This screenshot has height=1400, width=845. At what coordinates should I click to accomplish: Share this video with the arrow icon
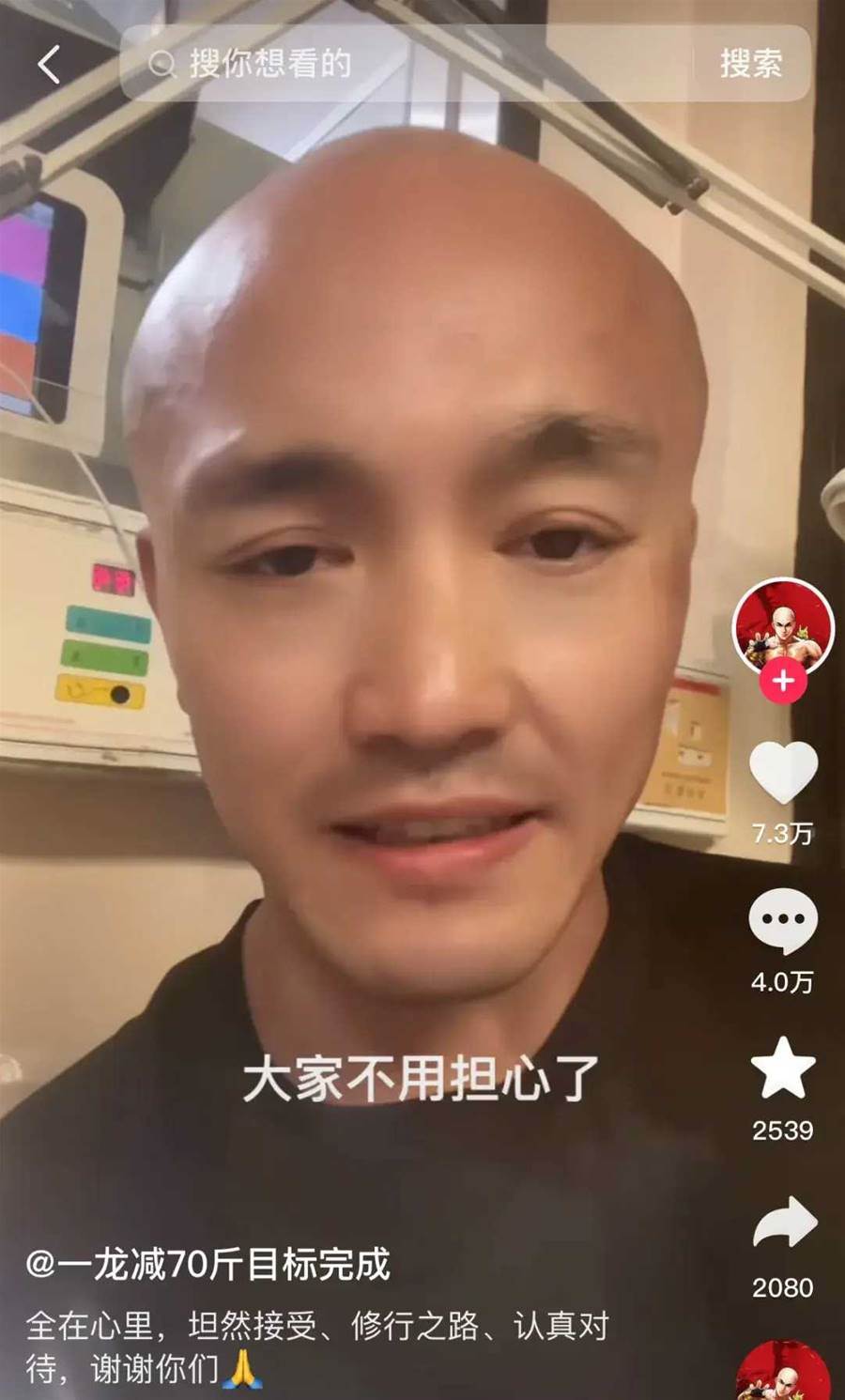click(x=783, y=1223)
